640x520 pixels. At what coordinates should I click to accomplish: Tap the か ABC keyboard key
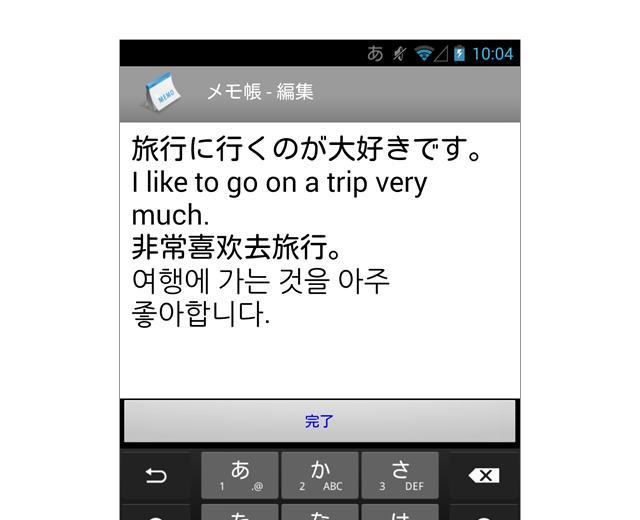click(x=320, y=475)
